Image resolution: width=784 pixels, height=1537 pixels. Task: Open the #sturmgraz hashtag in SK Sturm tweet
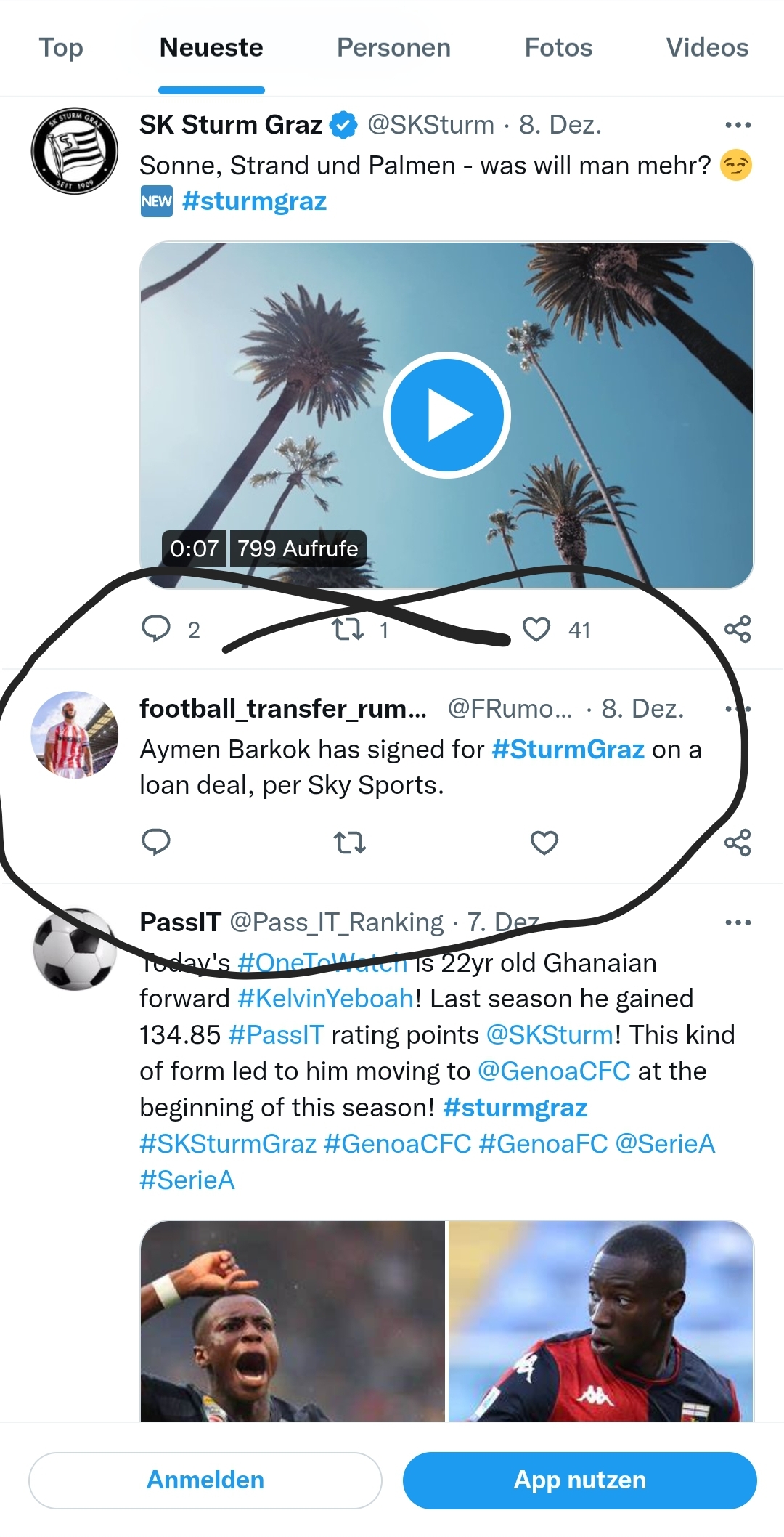tap(254, 201)
